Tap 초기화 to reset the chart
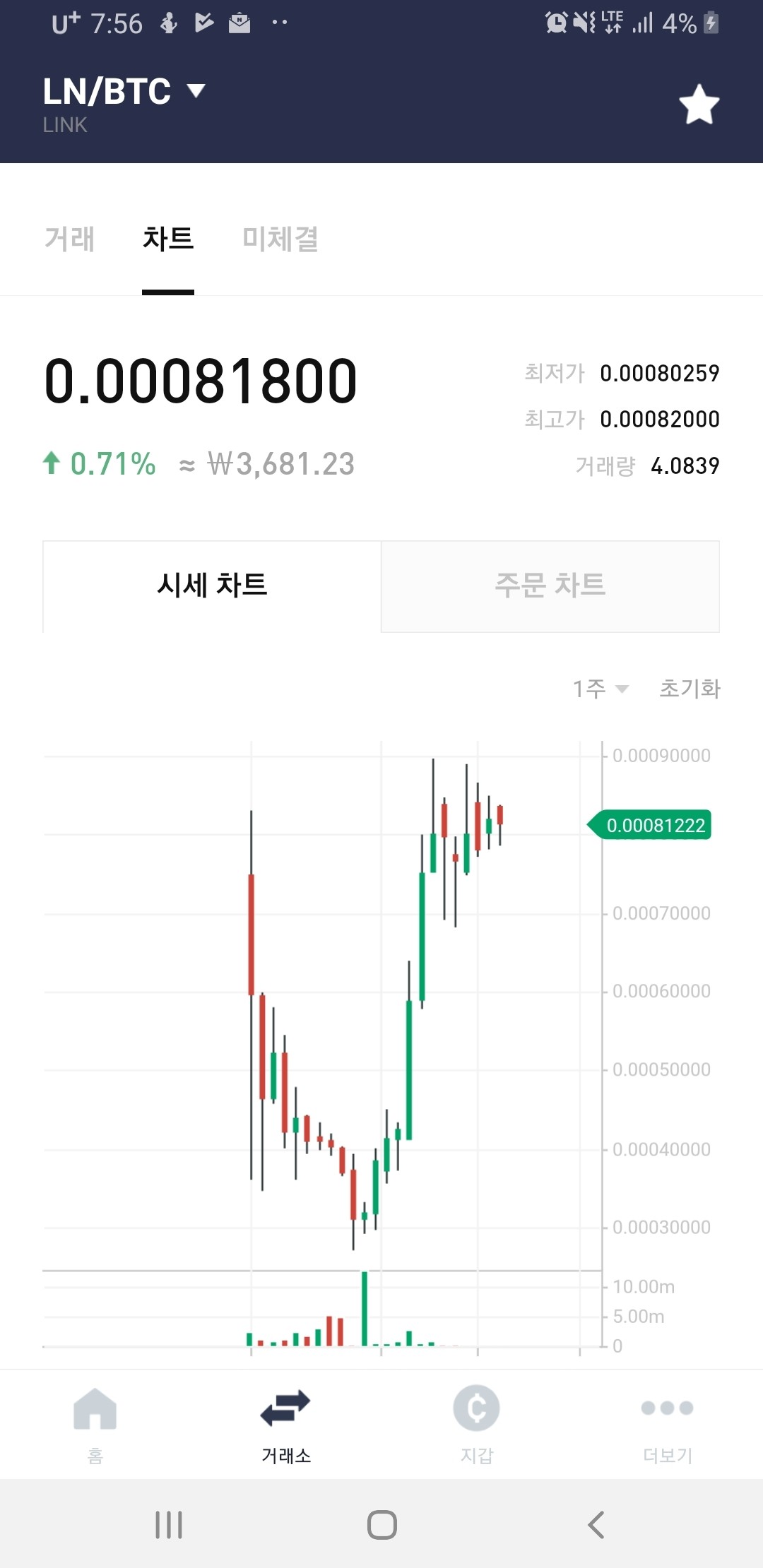 coord(690,689)
